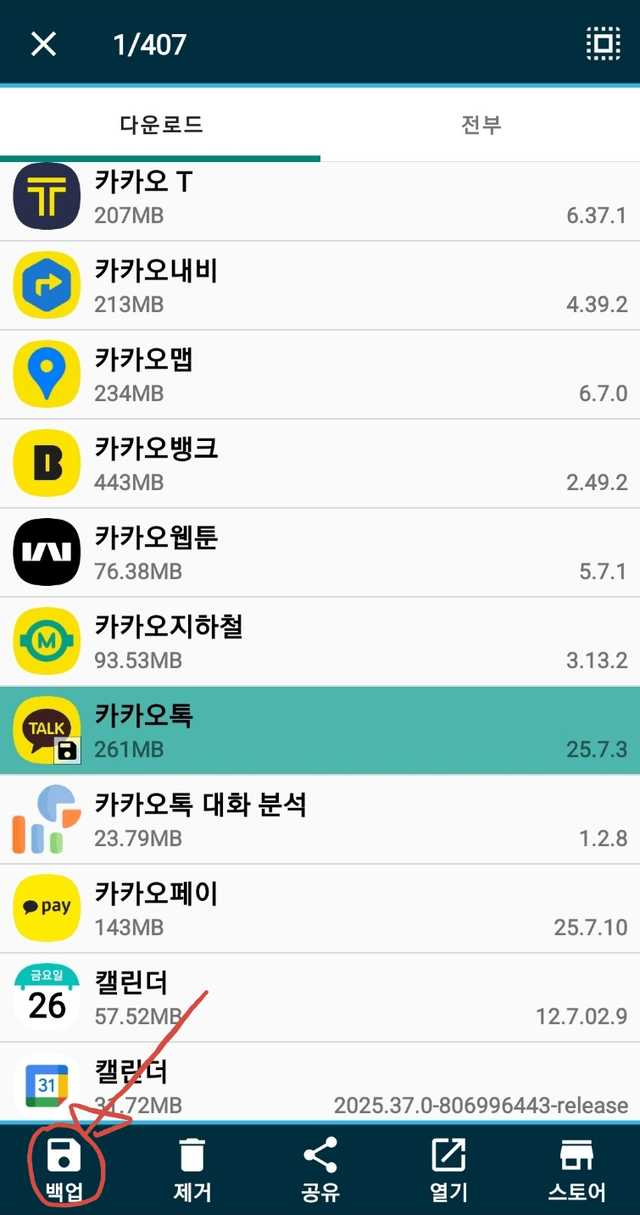The image size is (640, 1215).
Task: Select the 카카오페이 app row
Action: pos(320,909)
